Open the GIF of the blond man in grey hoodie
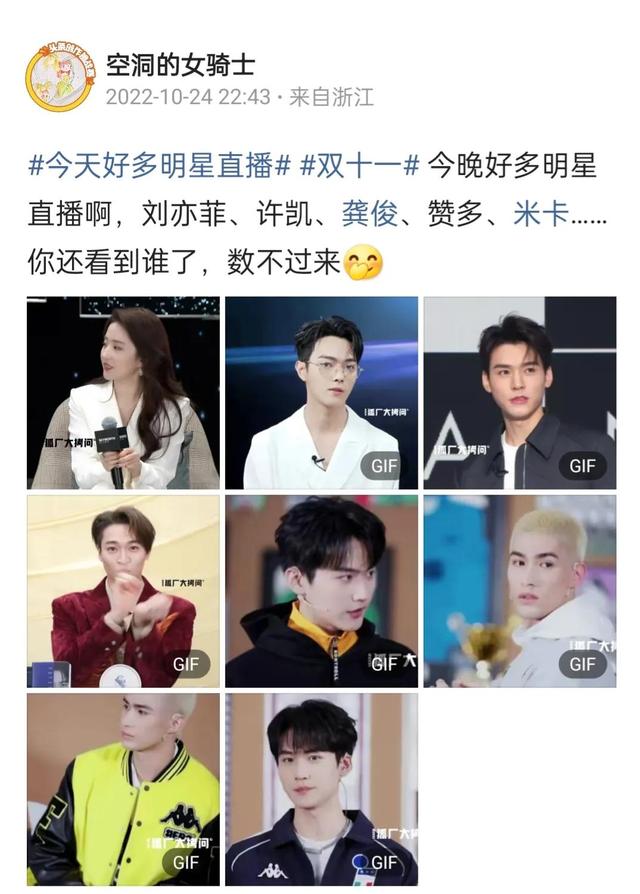Viewport: 640px width, 894px height. pos(519,591)
